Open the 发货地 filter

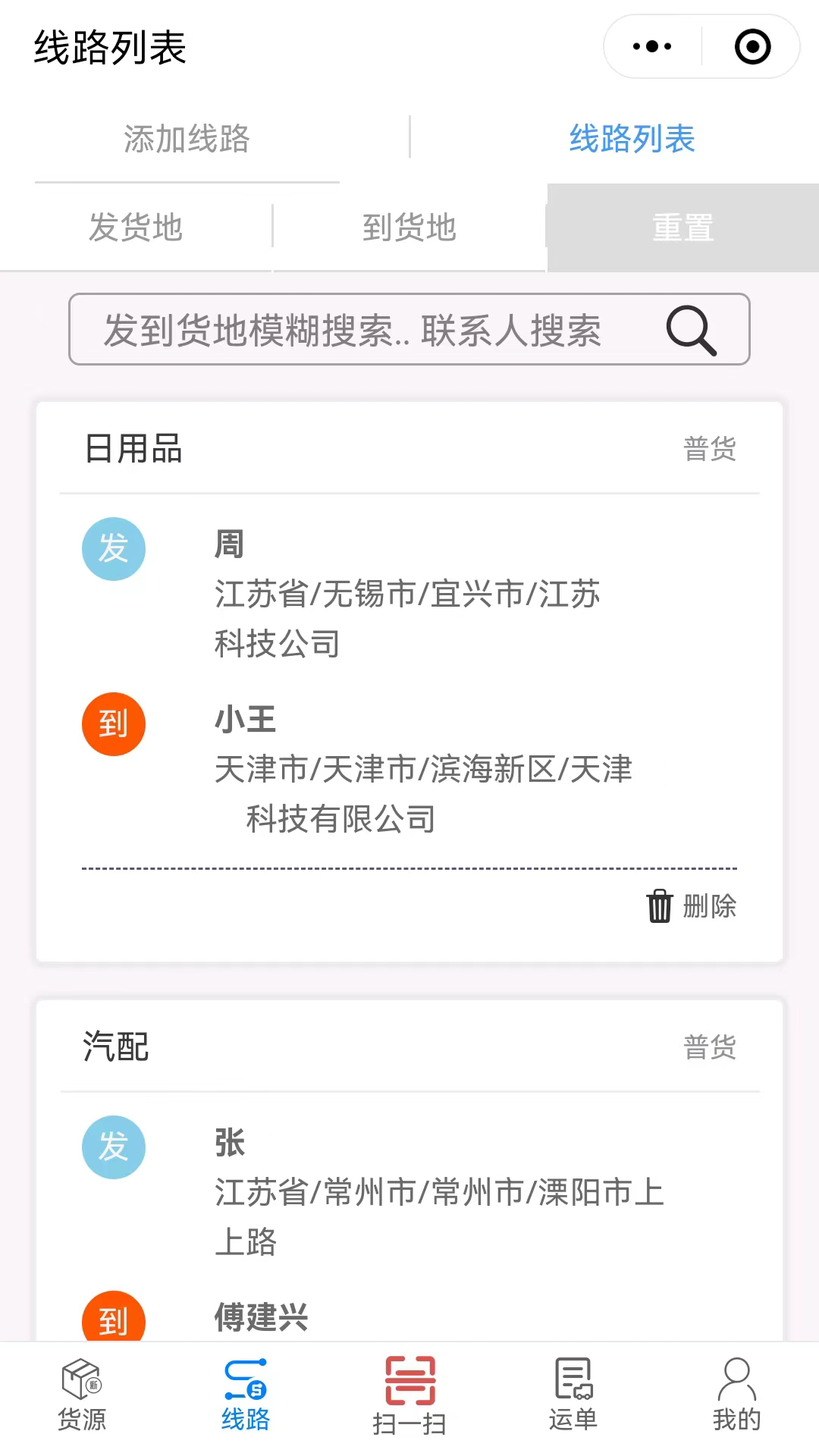coord(136,227)
